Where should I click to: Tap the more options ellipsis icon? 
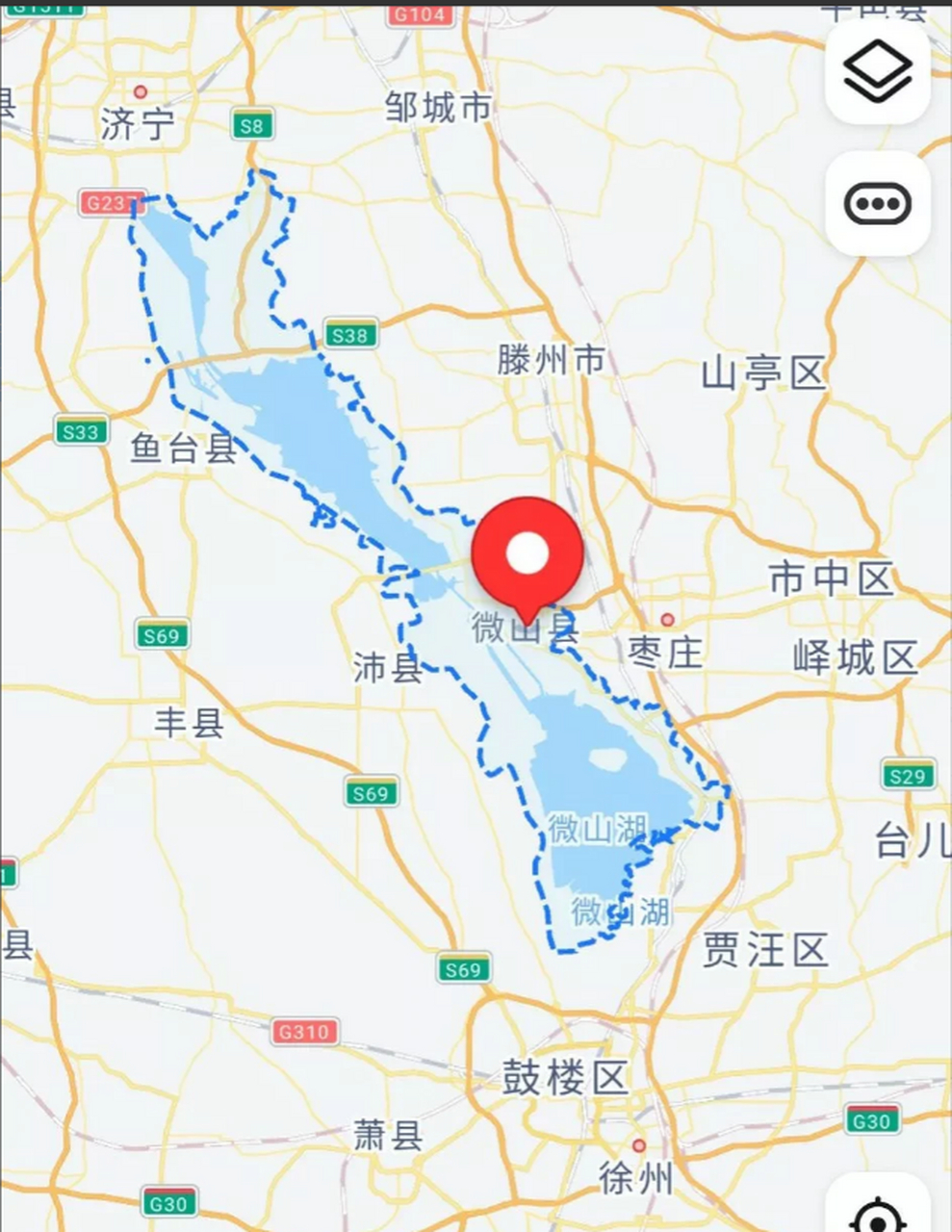(877, 203)
